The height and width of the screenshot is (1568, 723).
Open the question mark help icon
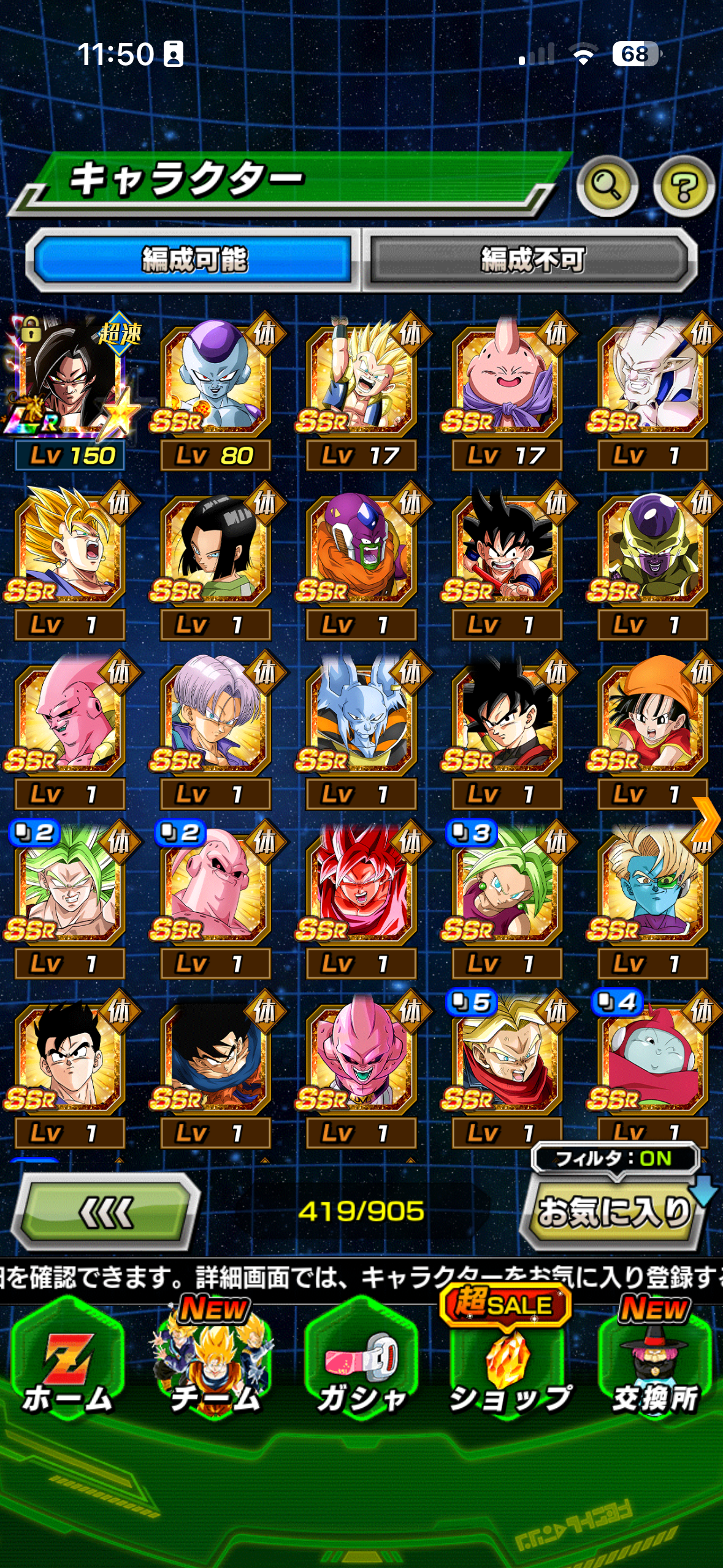(683, 186)
